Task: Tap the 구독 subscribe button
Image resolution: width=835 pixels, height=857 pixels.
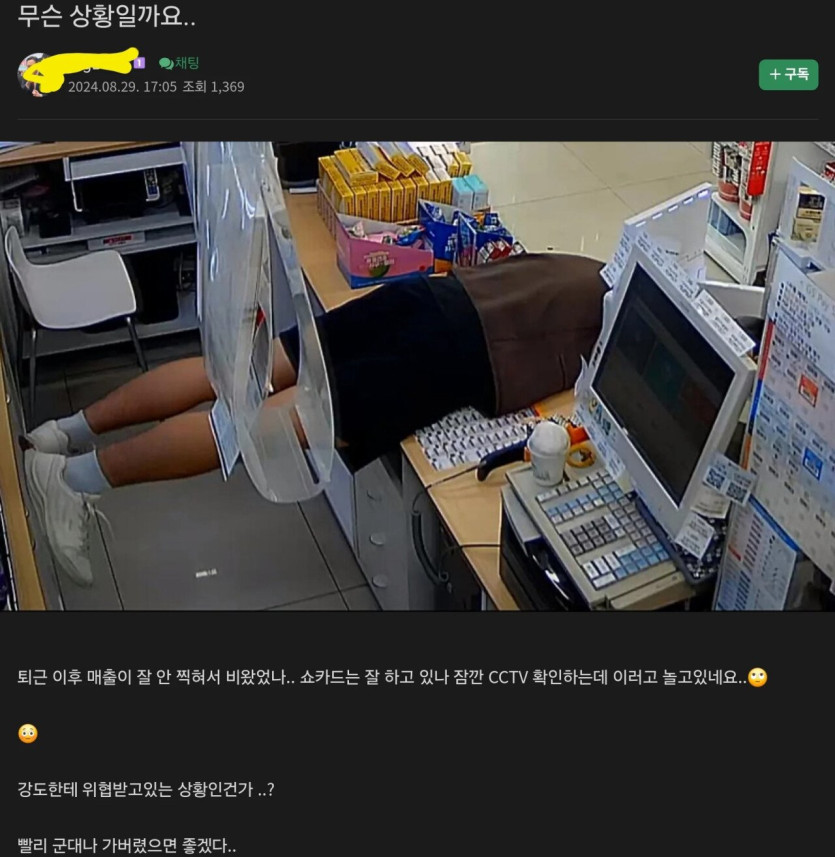Action: pyautogui.click(x=788, y=75)
